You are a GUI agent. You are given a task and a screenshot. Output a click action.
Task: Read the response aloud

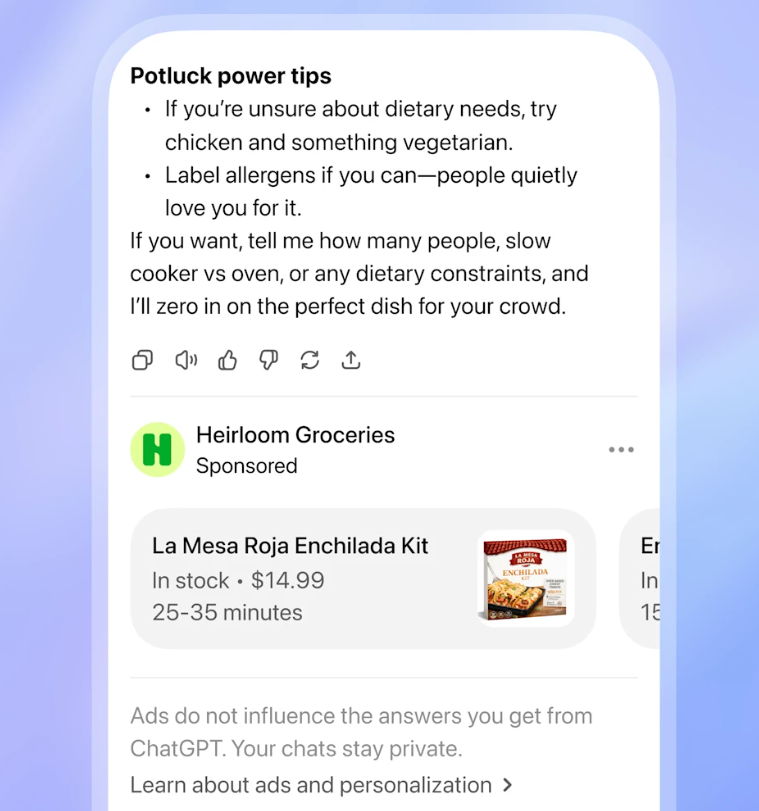[186, 360]
